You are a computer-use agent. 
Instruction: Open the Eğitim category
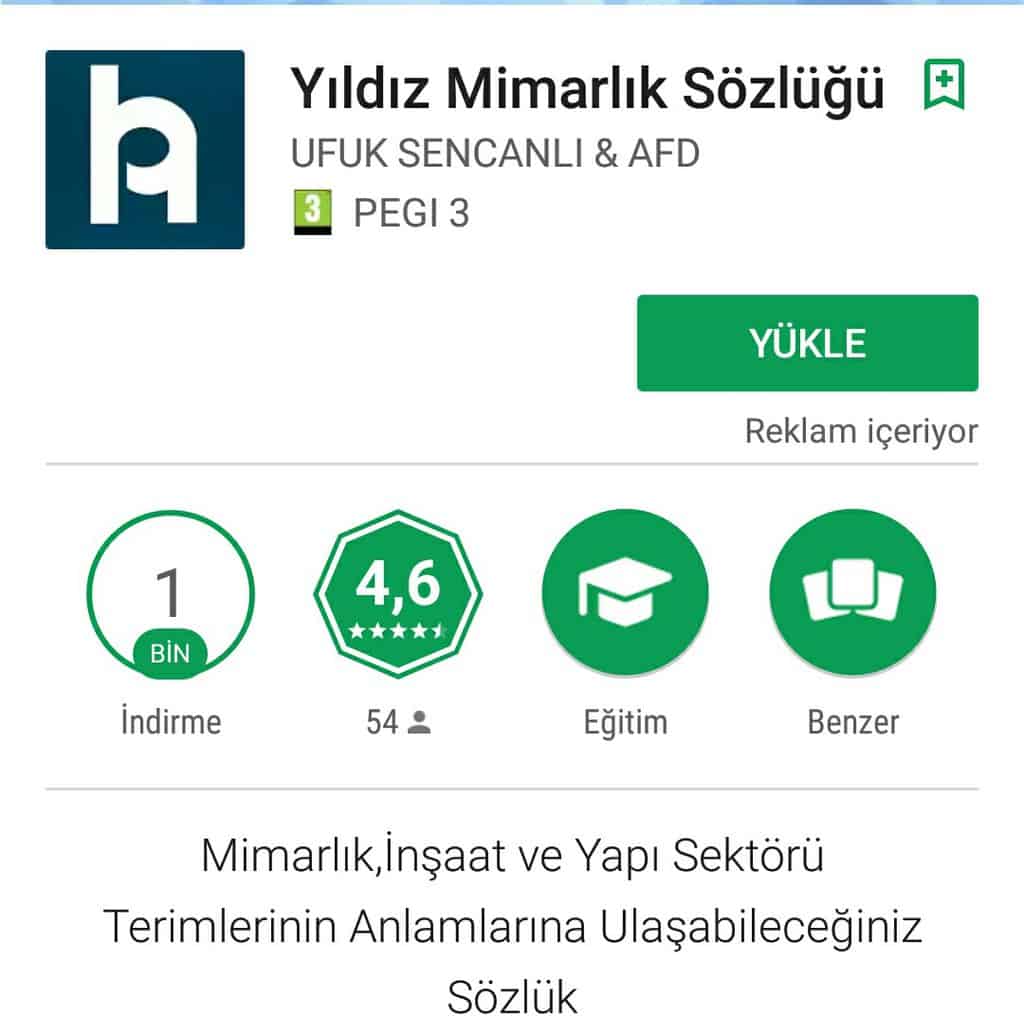point(625,595)
